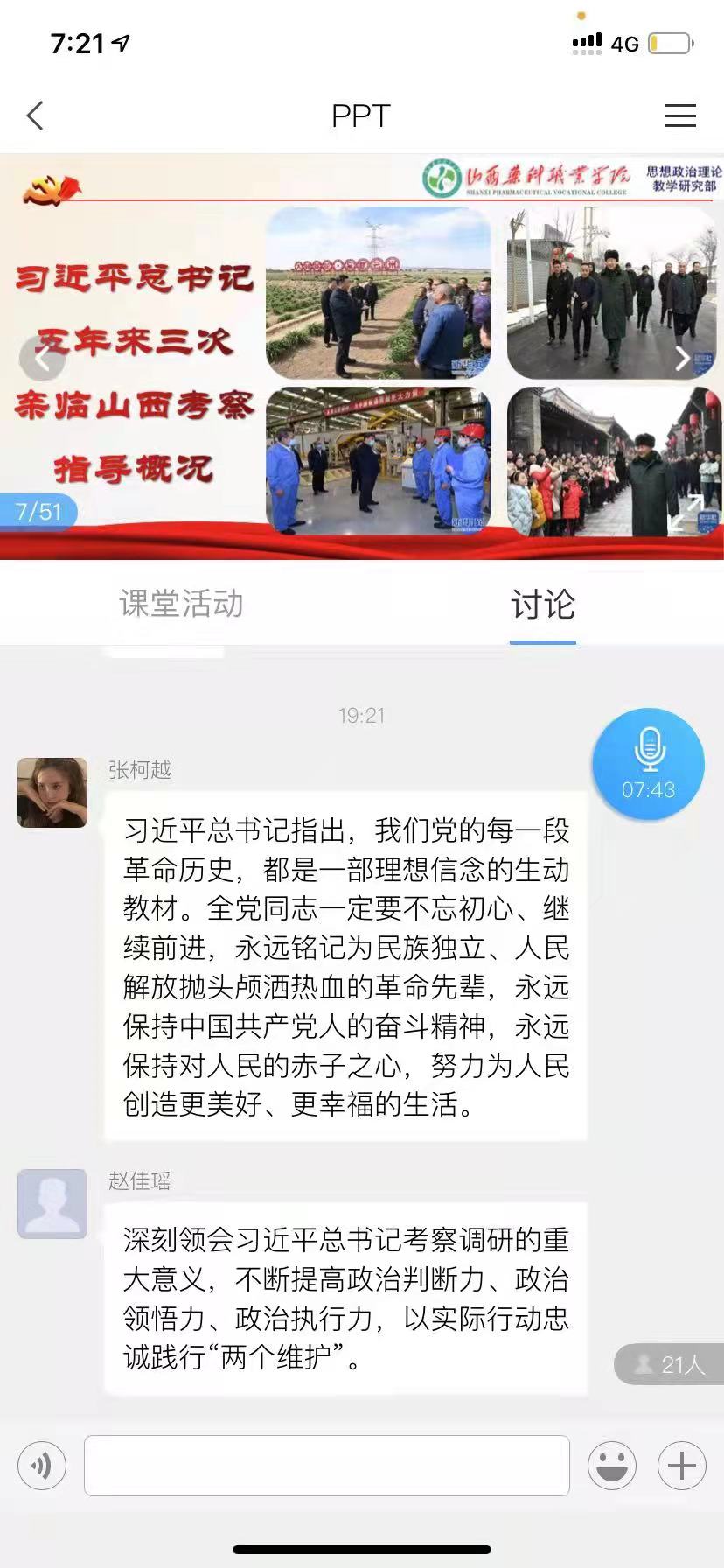Open the hamburger menu
This screenshot has height=1568, width=724.
click(679, 115)
